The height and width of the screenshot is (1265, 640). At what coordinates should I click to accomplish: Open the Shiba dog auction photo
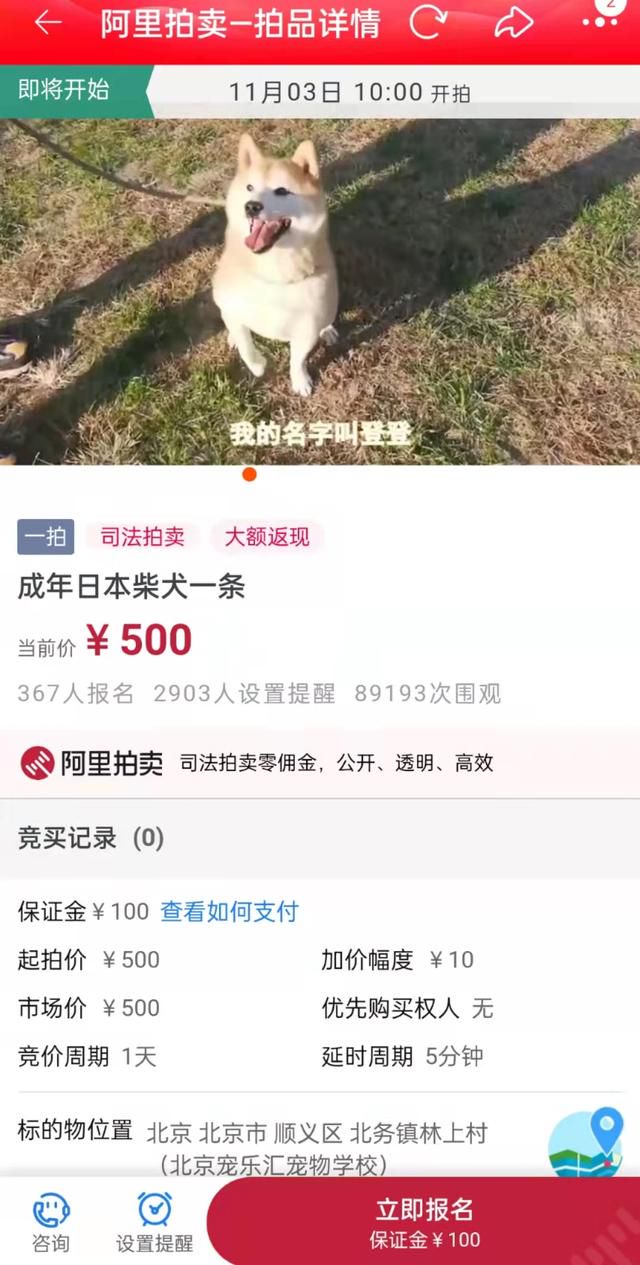(320, 291)
